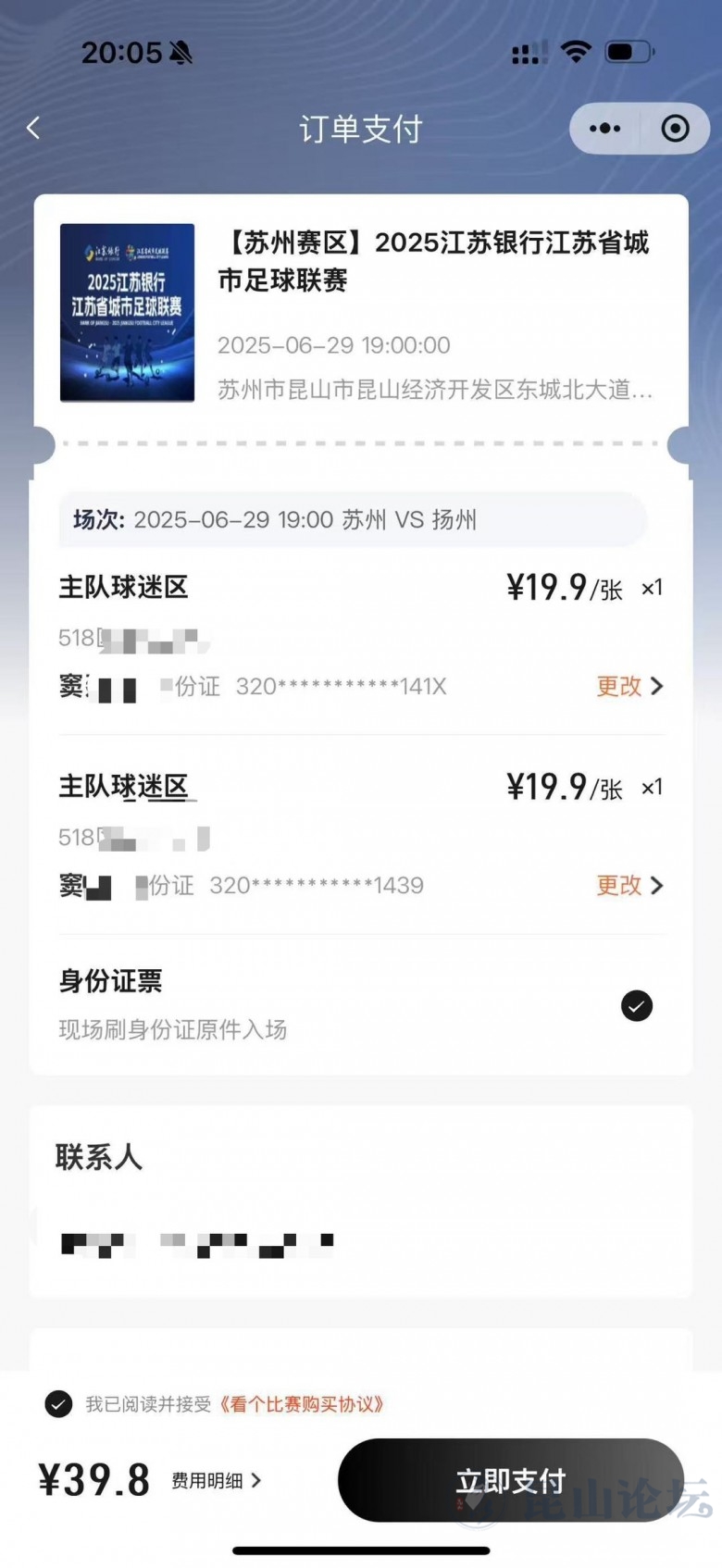Open the 苏州赛区 football league event card
This screenshot has width=722, height=1568.
tap(361, 313)
